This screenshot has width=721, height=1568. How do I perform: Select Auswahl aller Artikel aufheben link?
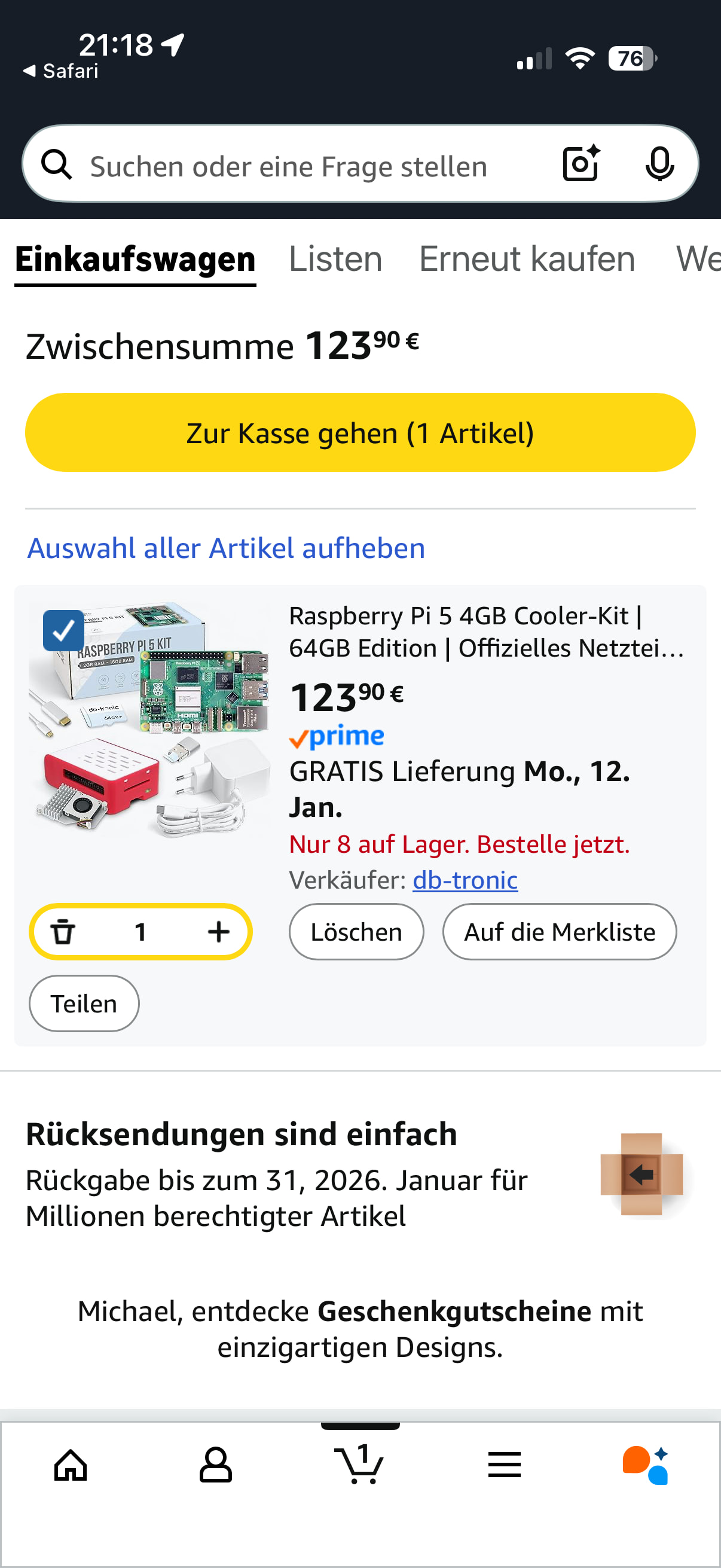click(x=226, y=548)
